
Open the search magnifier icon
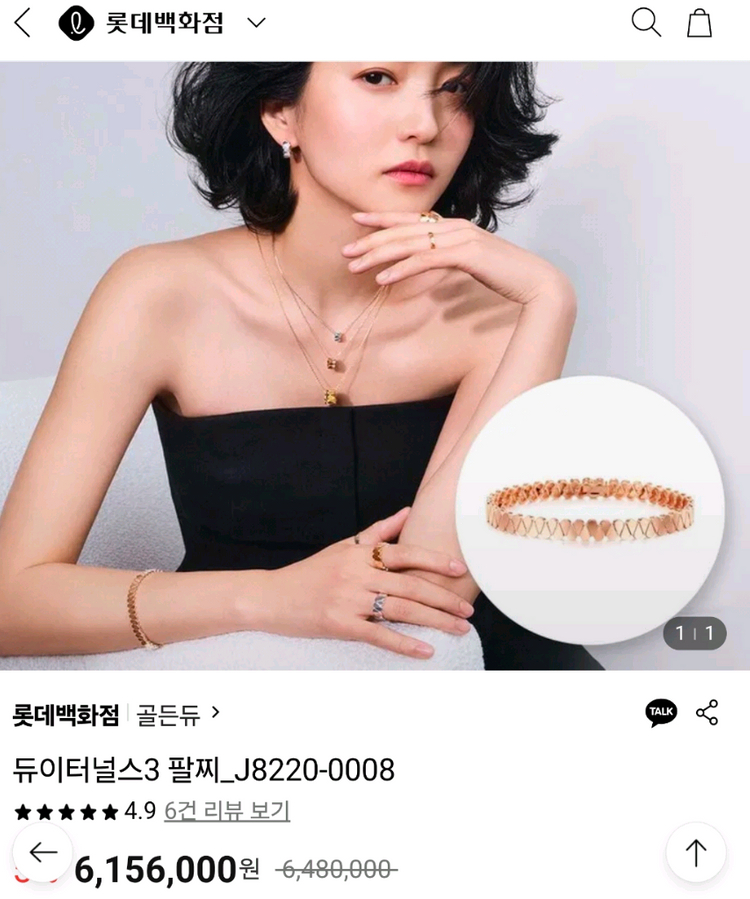click(646, 23)
